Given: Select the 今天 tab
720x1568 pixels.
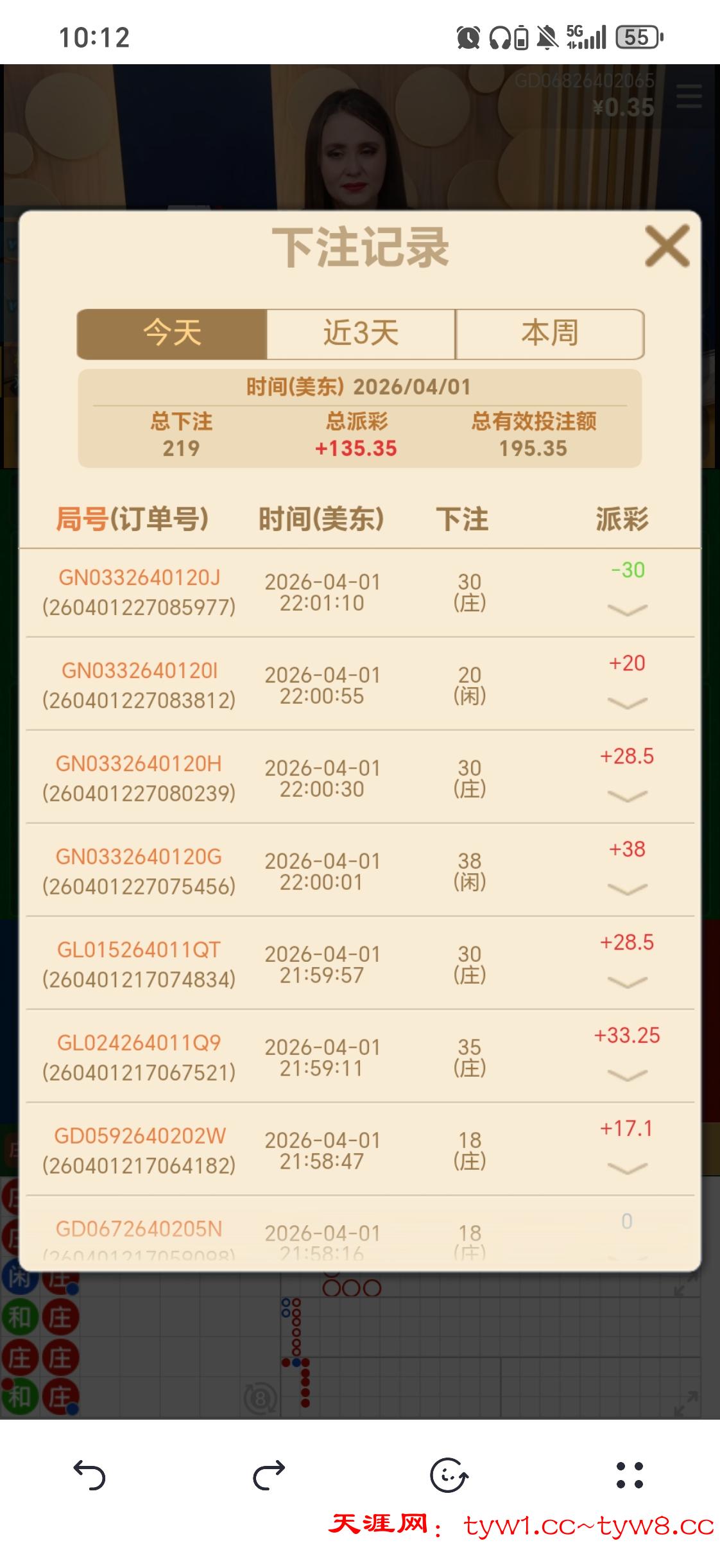Looking at the screenshot, I should (x=172, y=334).
